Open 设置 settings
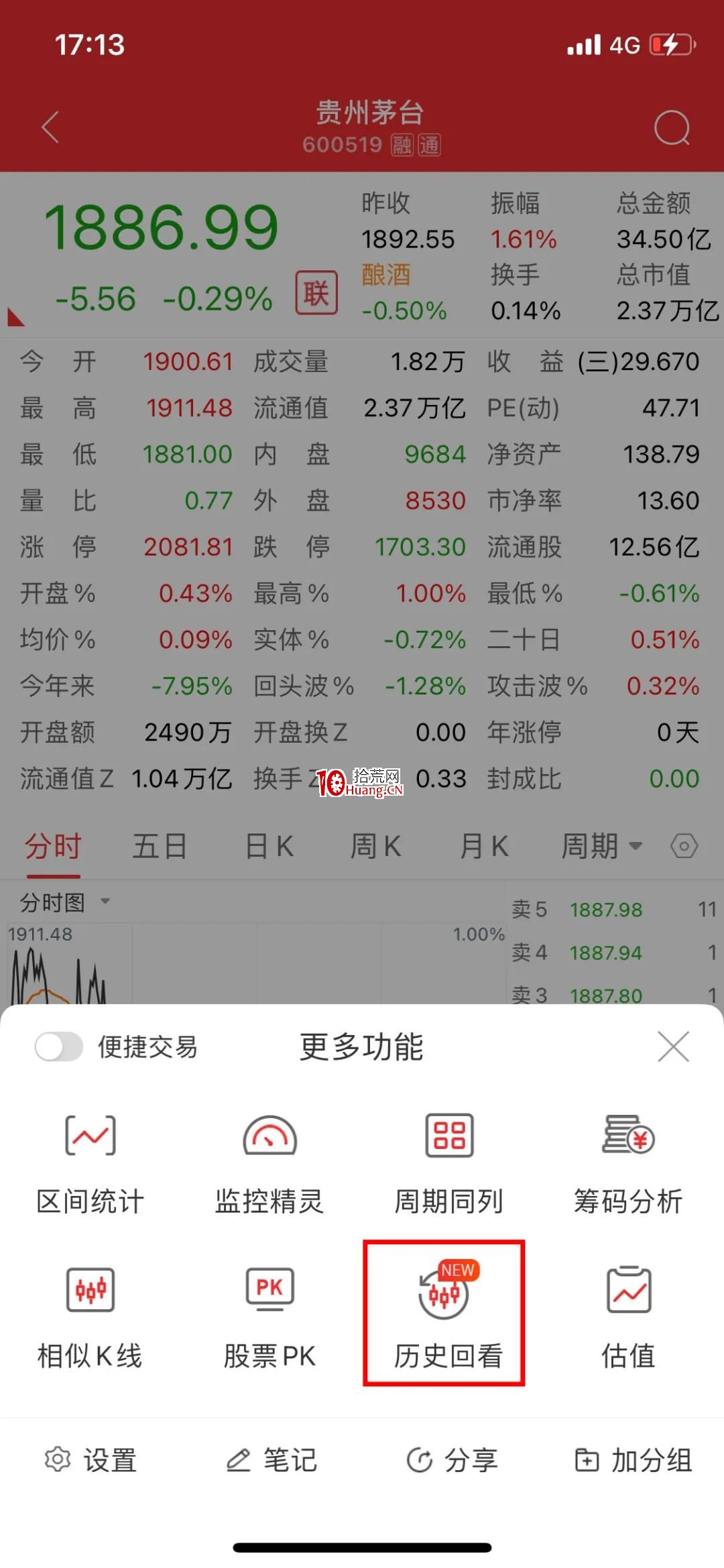Viewport: 724px width, 1568px height. [x=90, y=1460]
